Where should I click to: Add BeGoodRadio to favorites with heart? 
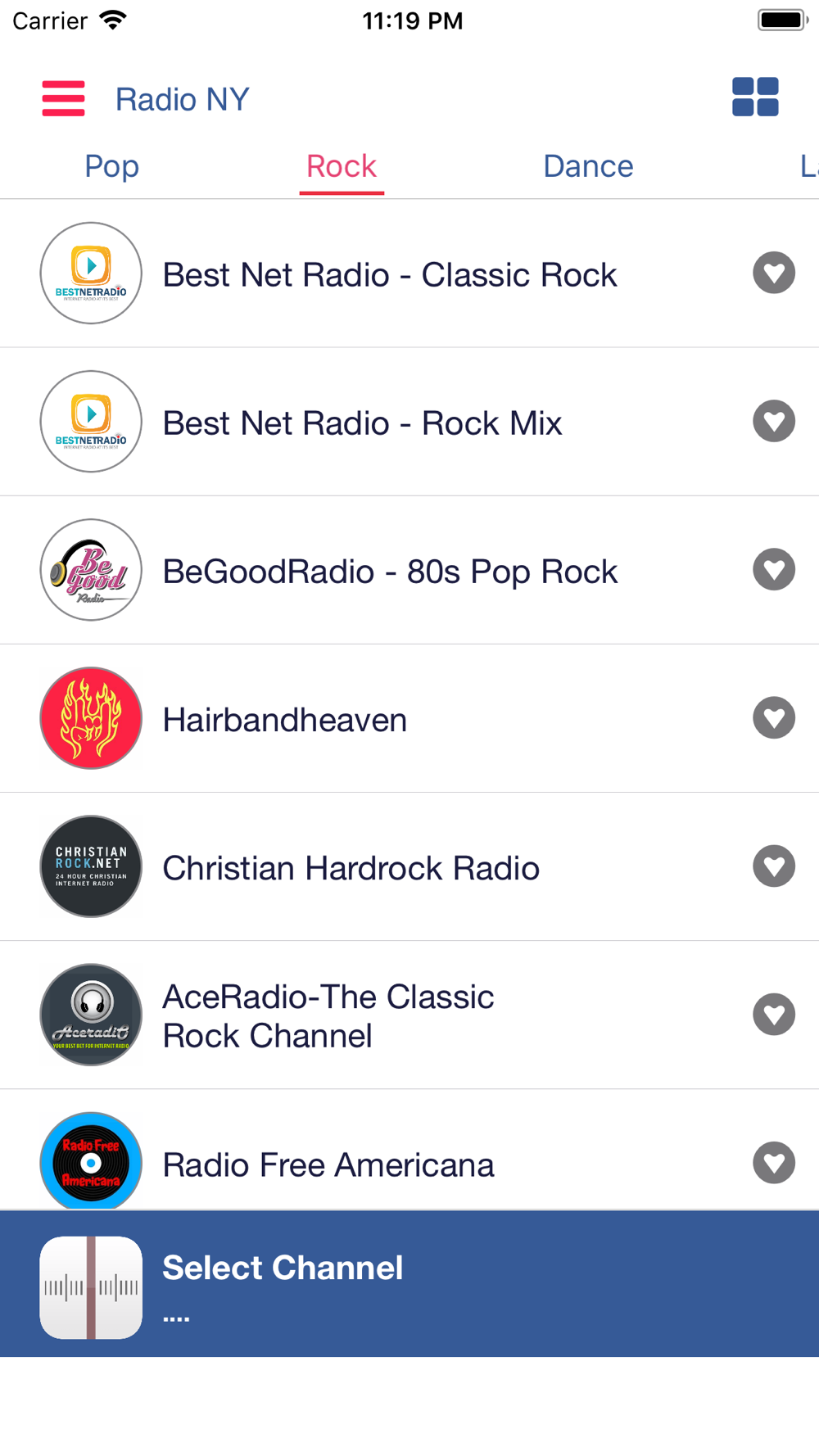(x=774, y=569)
